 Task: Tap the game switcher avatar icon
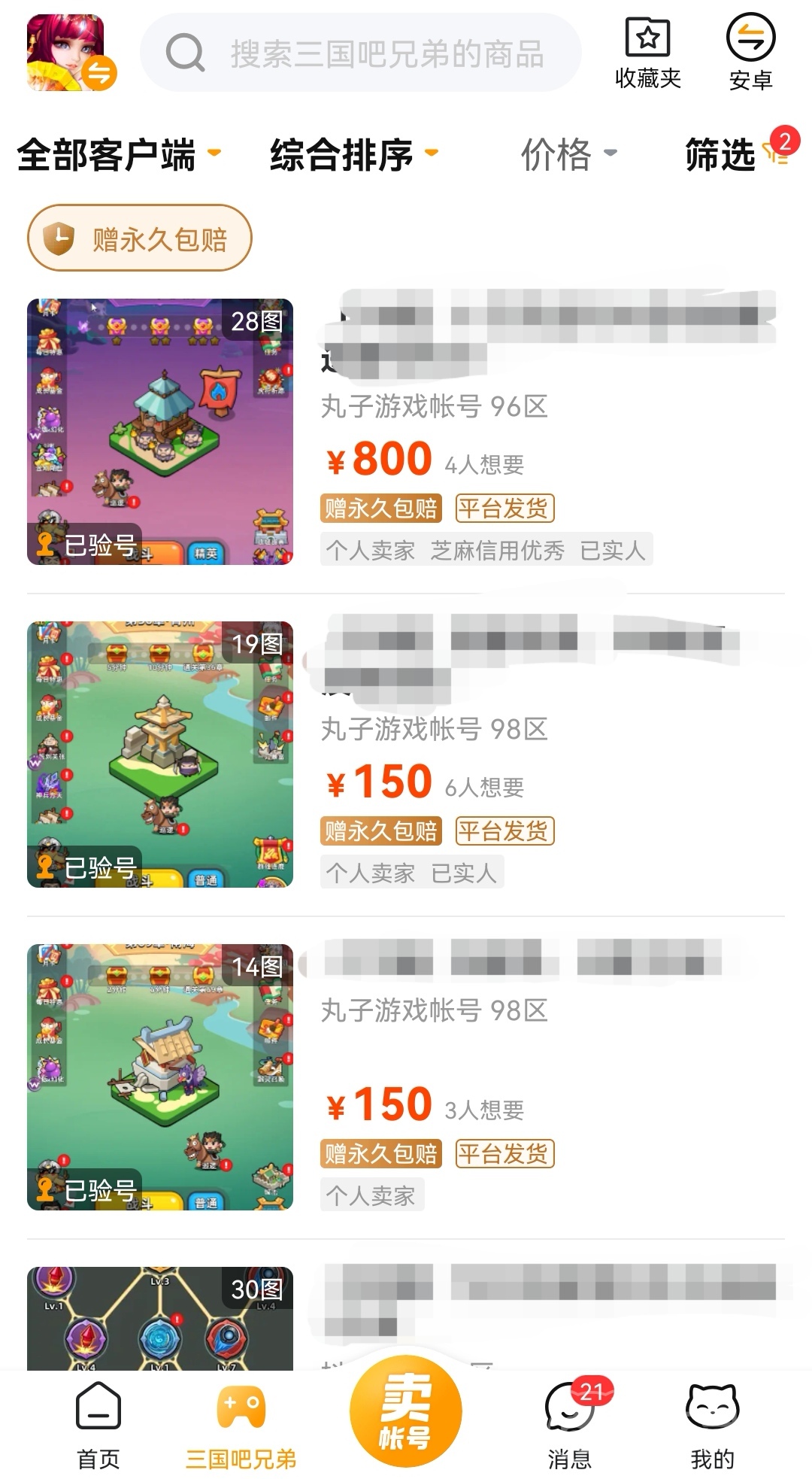click(69, 53)
